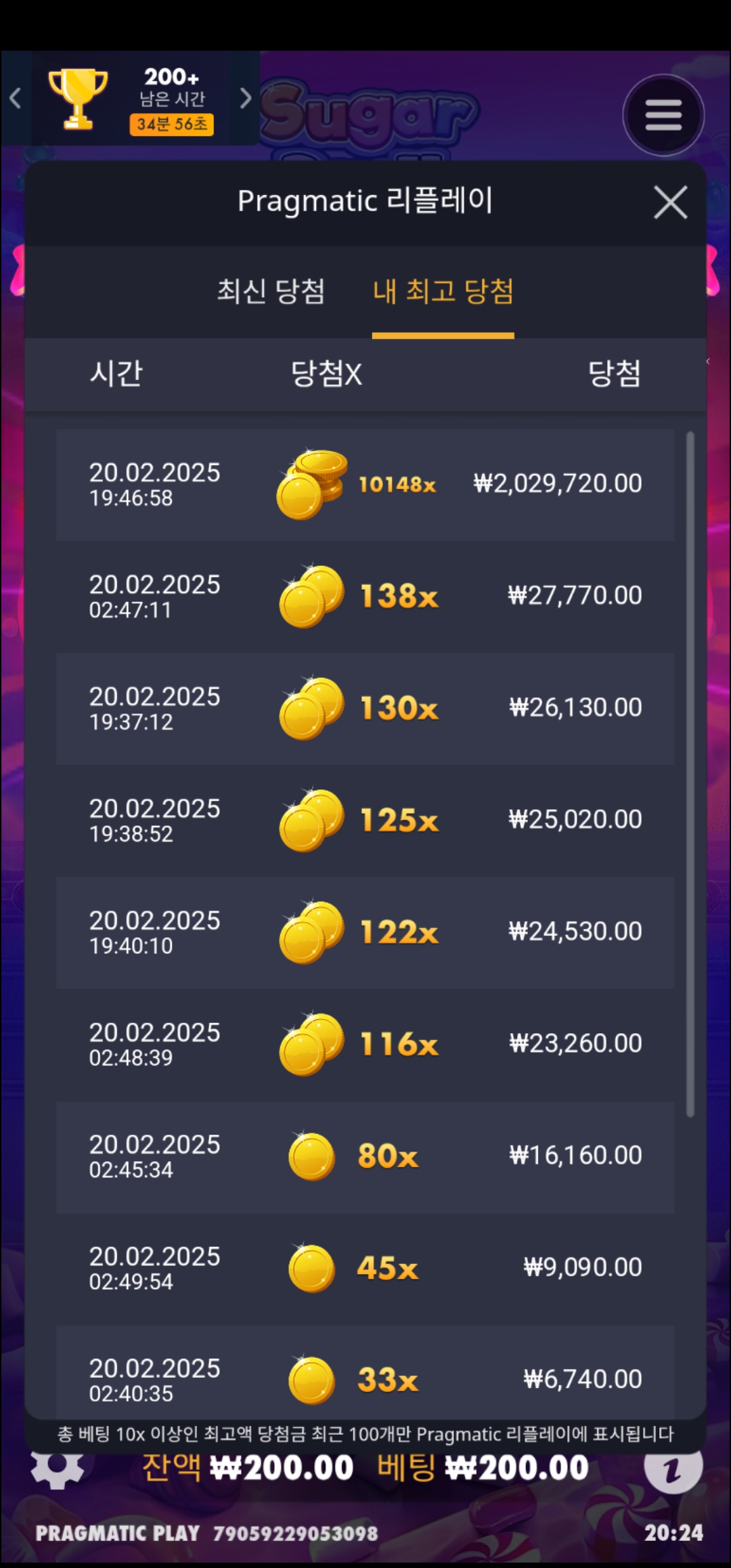Watch the 116x win replay

(x=365, y=1045)
